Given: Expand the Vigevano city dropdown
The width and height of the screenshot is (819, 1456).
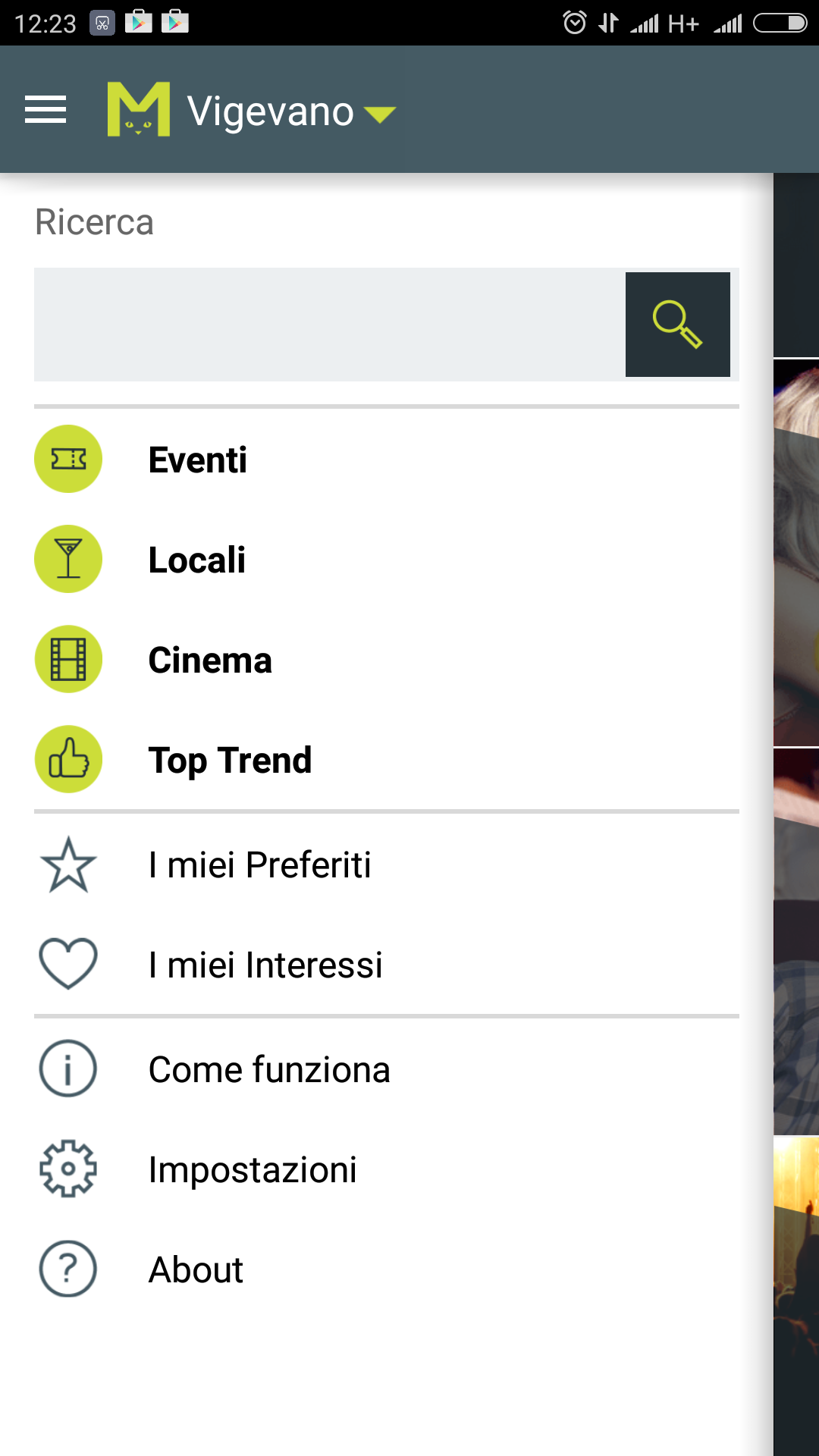Looking at the screenshot, I should pos(292,112).
